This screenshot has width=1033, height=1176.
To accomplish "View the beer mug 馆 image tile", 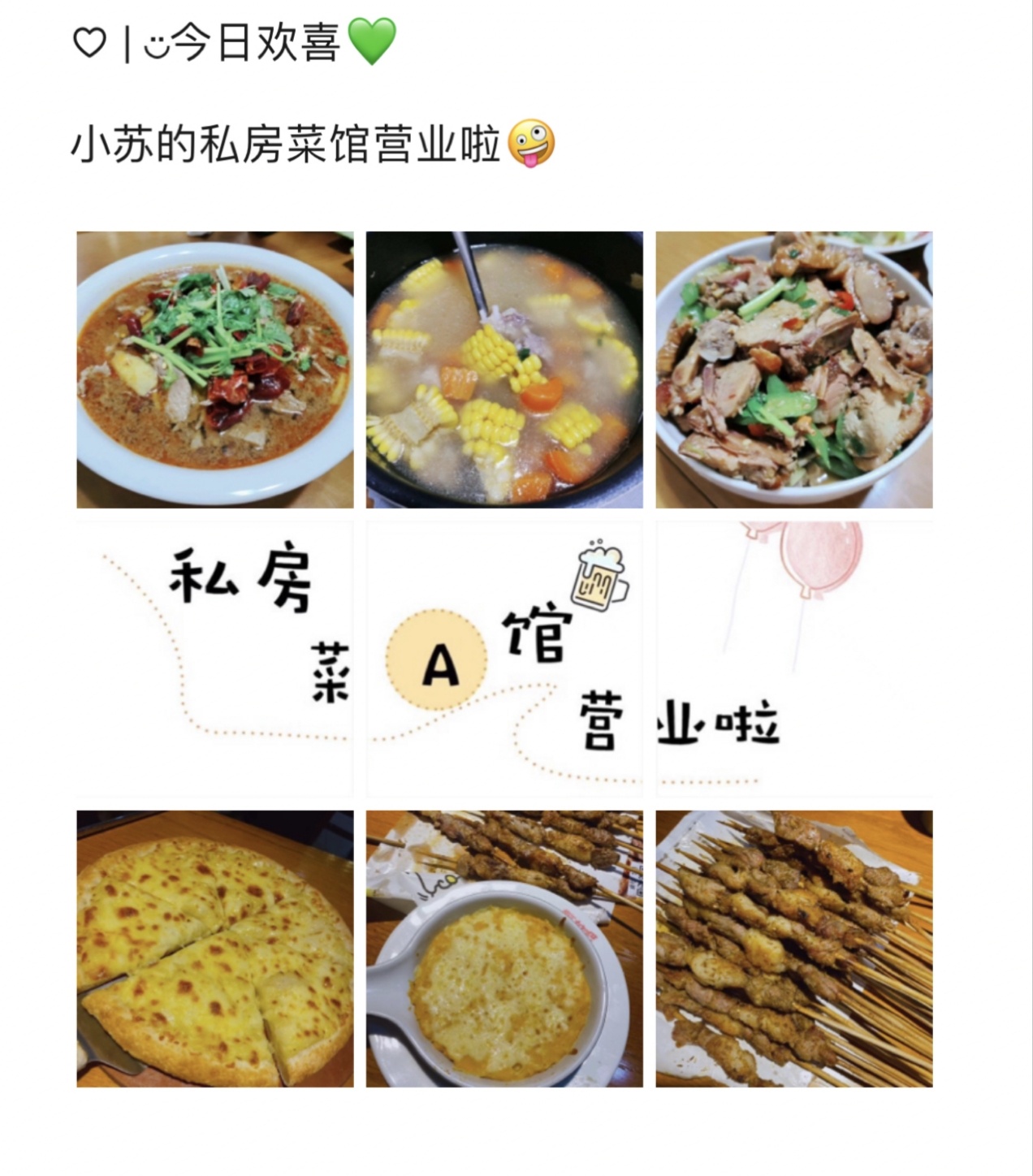I will (504, 659).
